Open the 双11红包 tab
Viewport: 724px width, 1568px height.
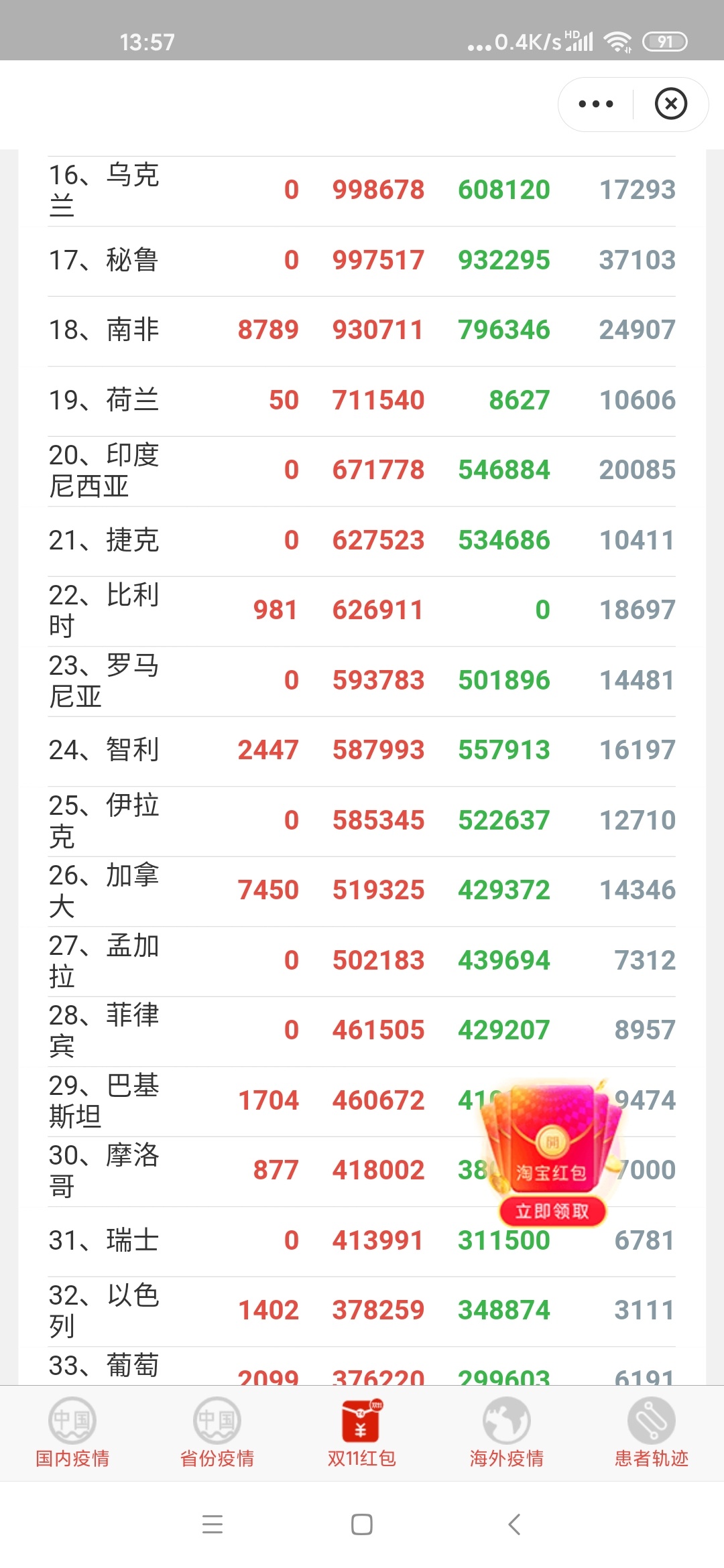point(362,1433)
